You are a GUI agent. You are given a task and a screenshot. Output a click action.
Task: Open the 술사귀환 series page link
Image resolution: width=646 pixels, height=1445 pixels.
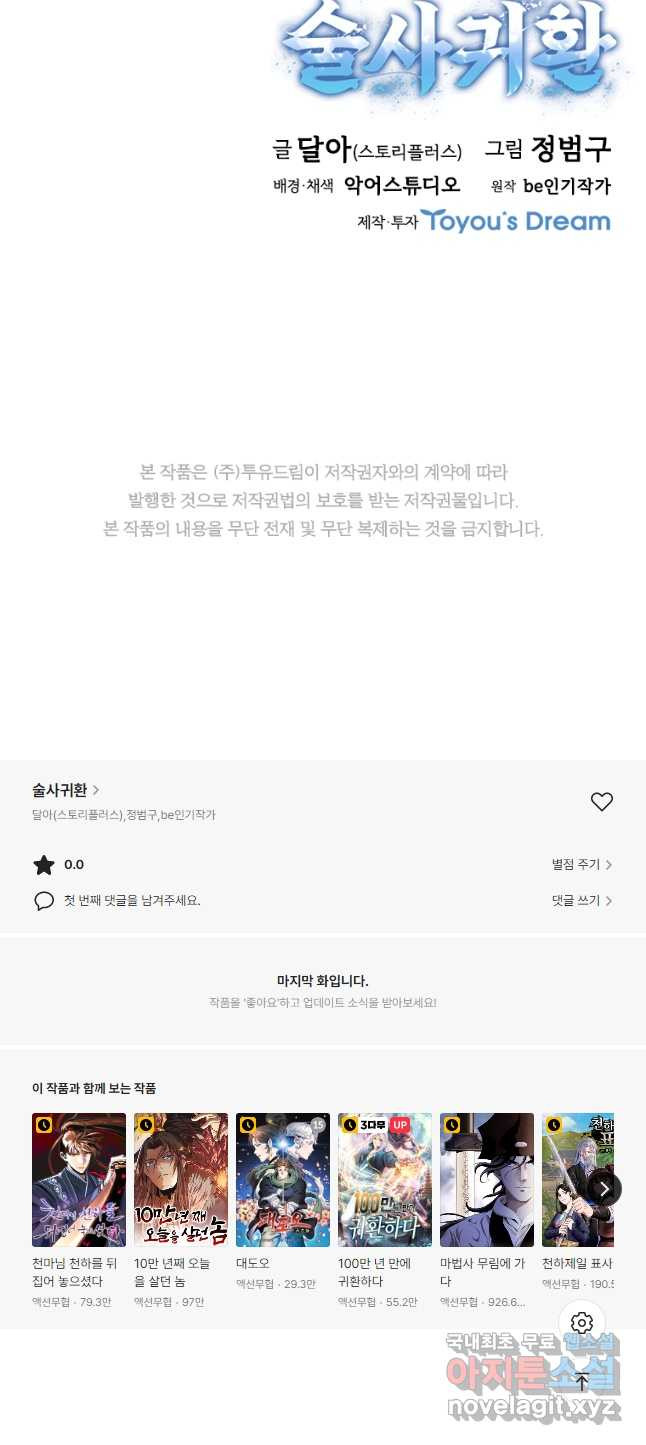(65, 790)
